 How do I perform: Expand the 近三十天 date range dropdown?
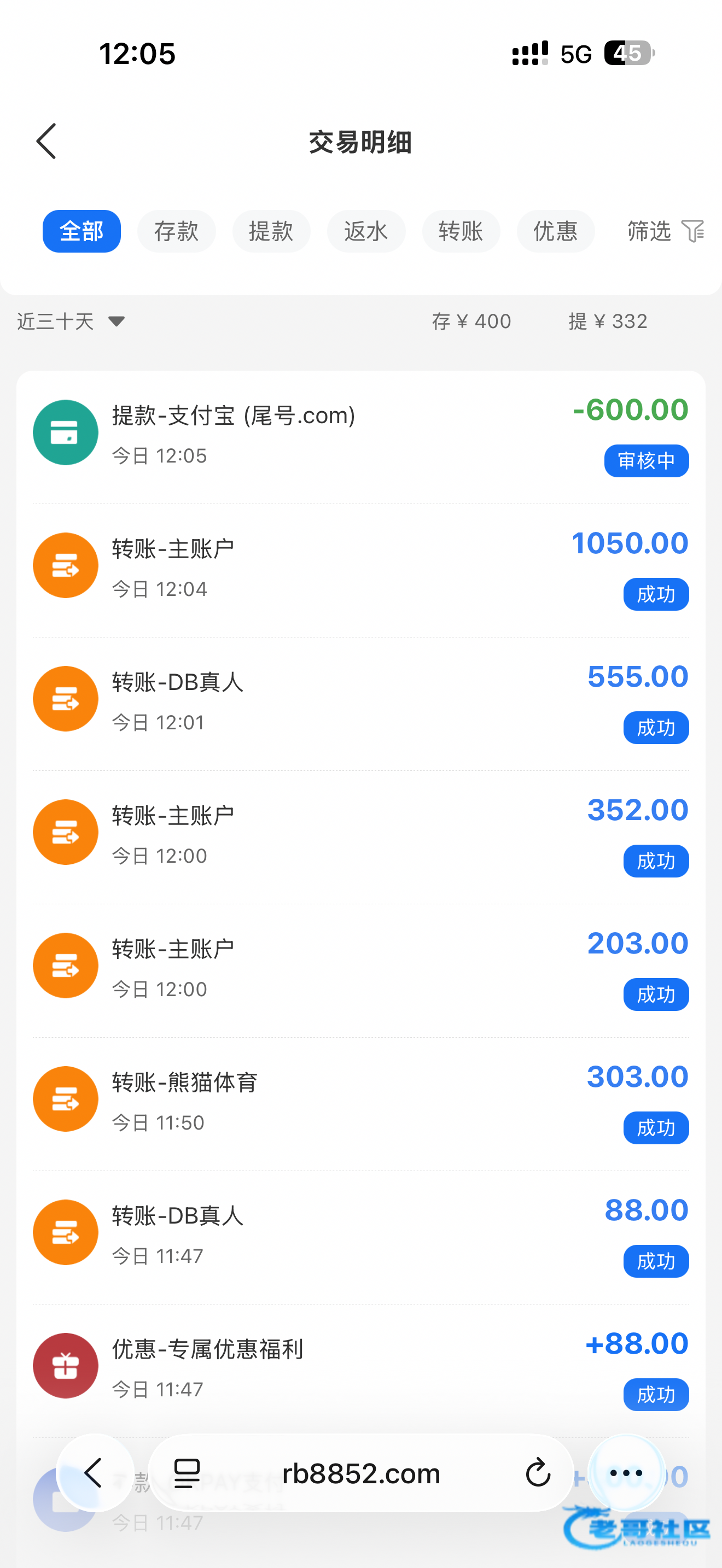point(71,321)
